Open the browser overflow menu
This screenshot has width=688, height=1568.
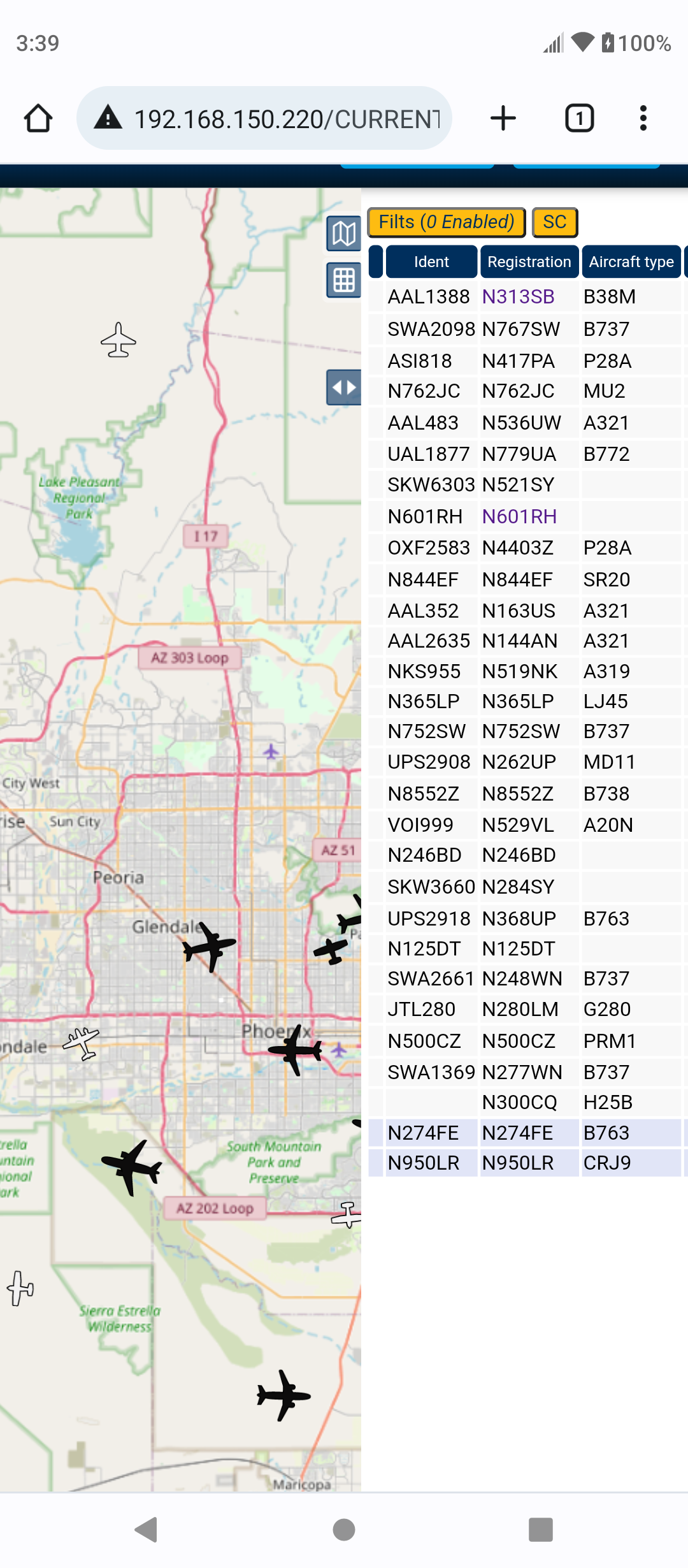[643, 119]
